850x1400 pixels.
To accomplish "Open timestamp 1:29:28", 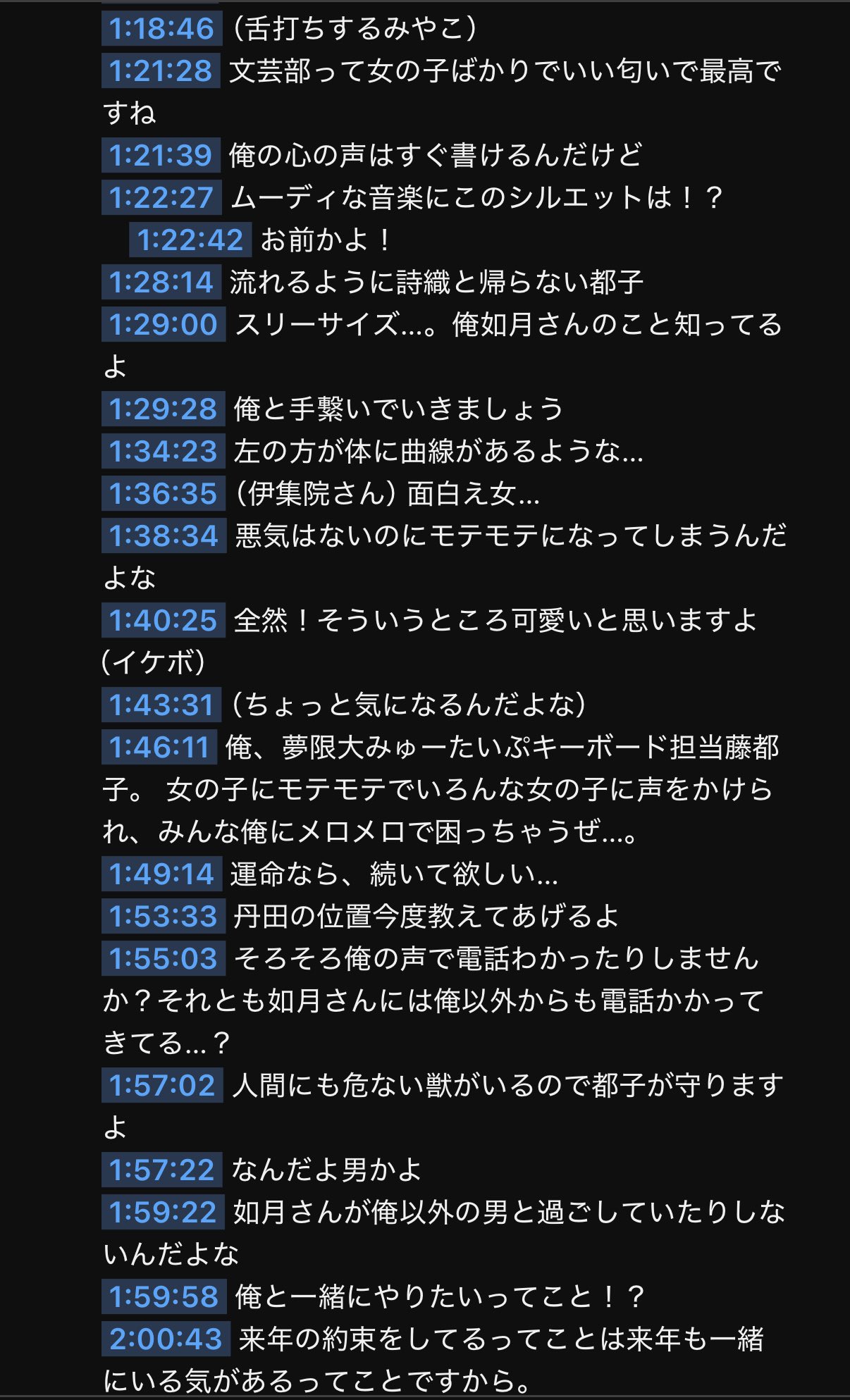I will (164, 409).
